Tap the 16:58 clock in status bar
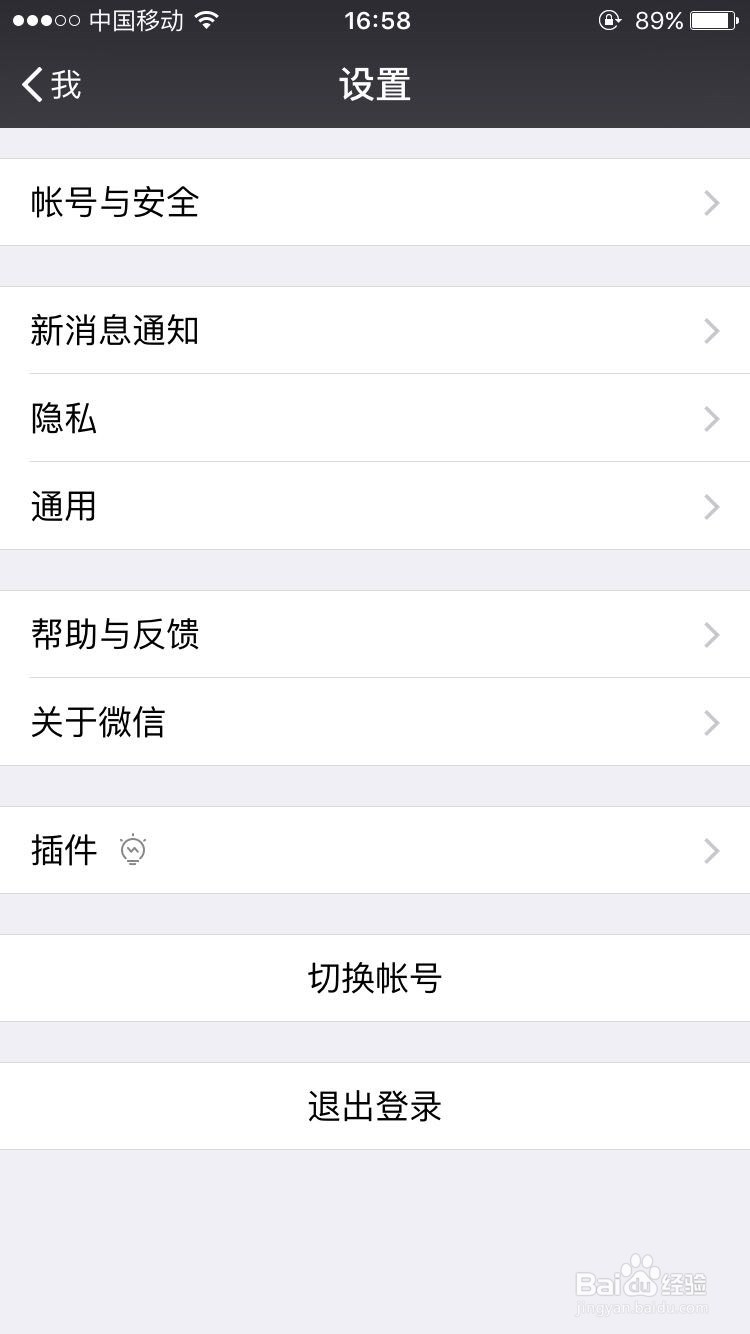This screenshot has height=1334, width=750. tap(377, 20)
